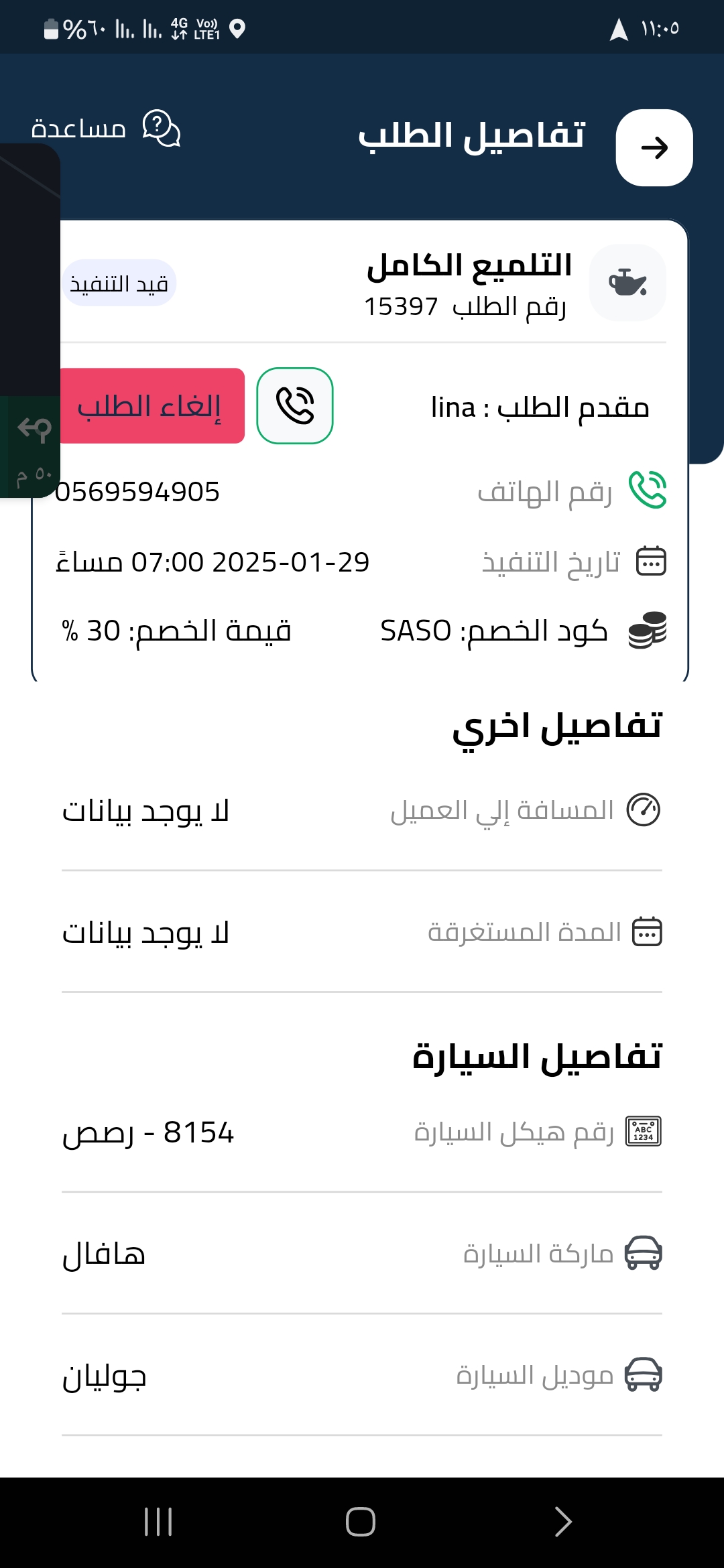Tap the floating navigation overlay

30,320
